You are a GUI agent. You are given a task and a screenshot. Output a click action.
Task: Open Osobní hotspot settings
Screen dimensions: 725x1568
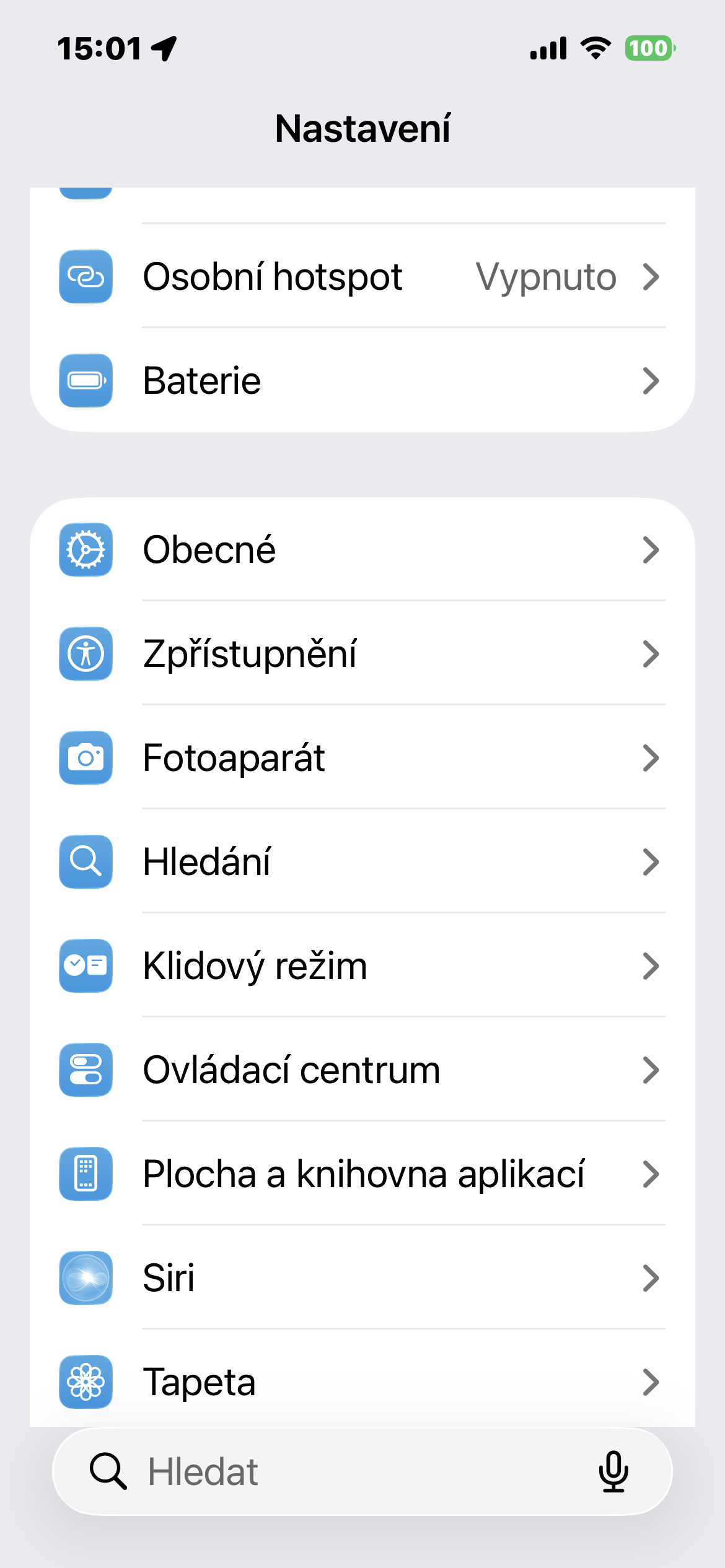pos(362,276)
